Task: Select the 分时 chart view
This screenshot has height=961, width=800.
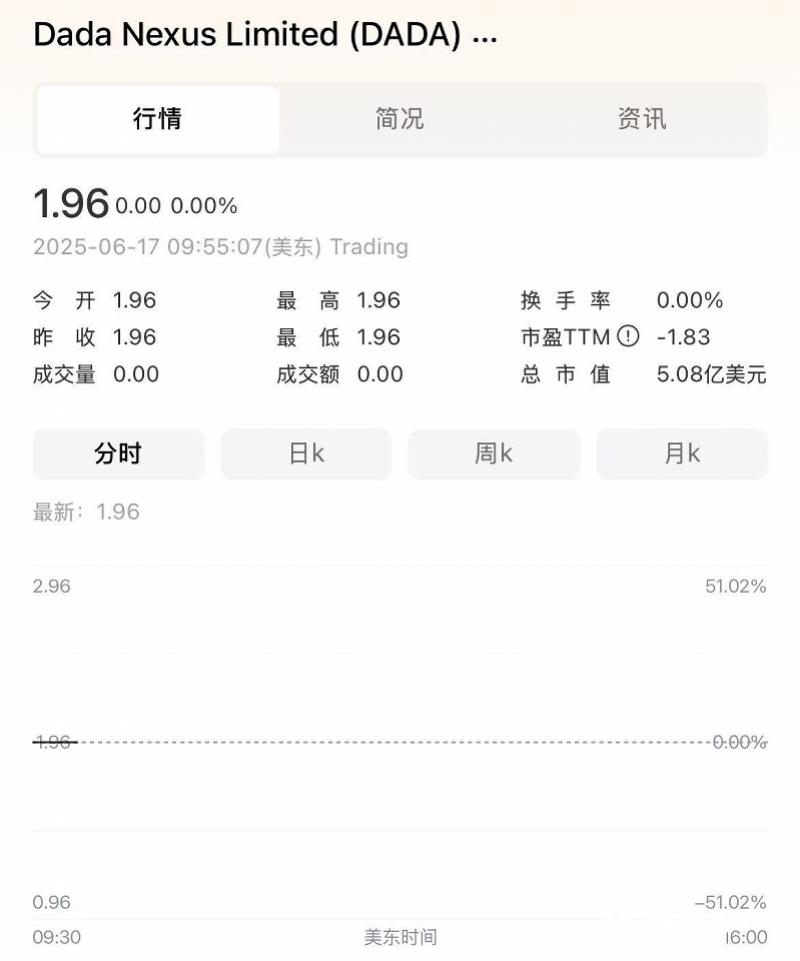Action: tap(117, 453)
